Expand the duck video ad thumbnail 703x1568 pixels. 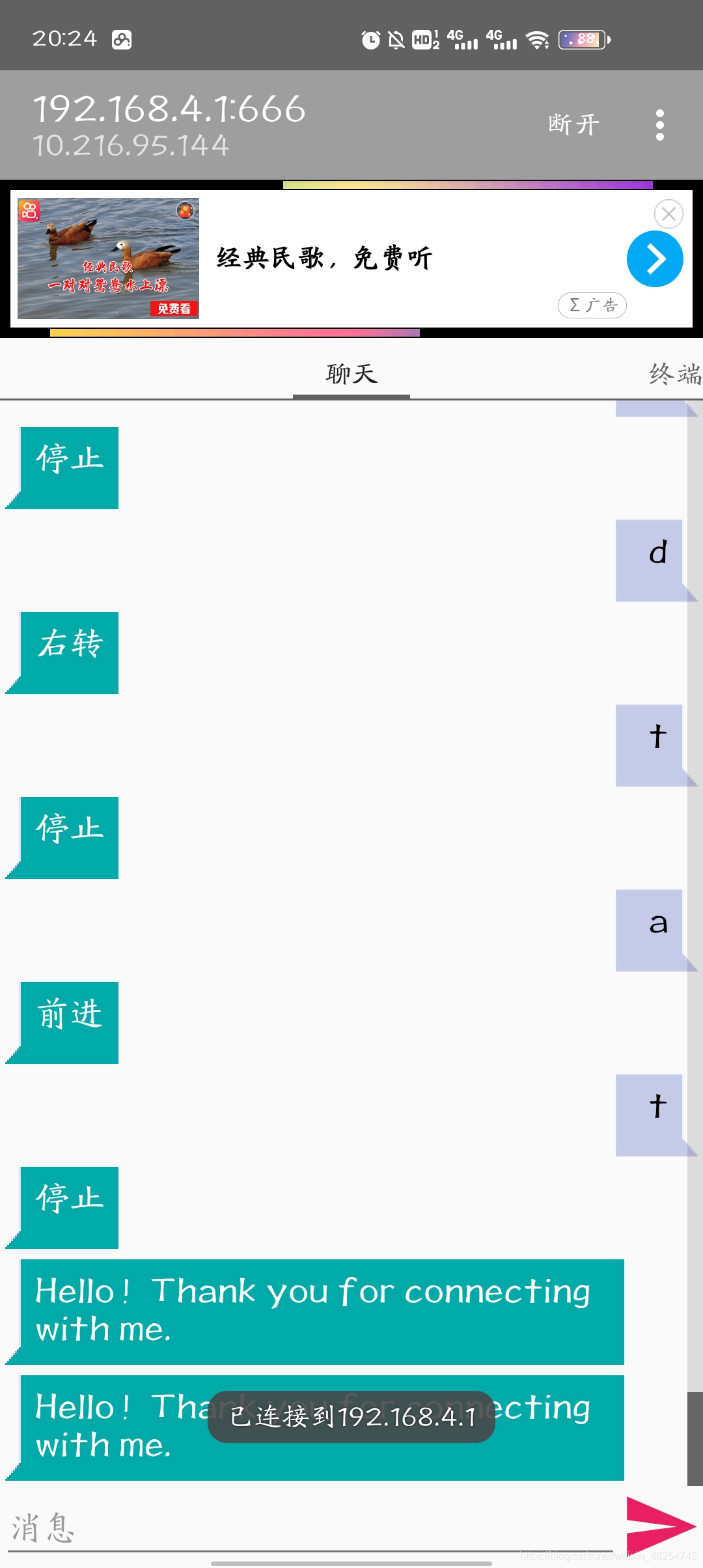108,258
